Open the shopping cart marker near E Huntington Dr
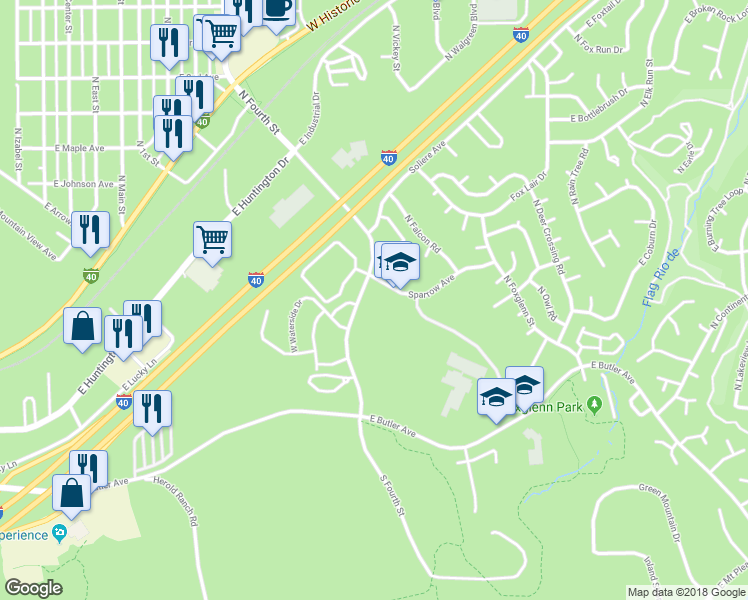This screenshot has width=748, height=600. (x=212, y=239)
